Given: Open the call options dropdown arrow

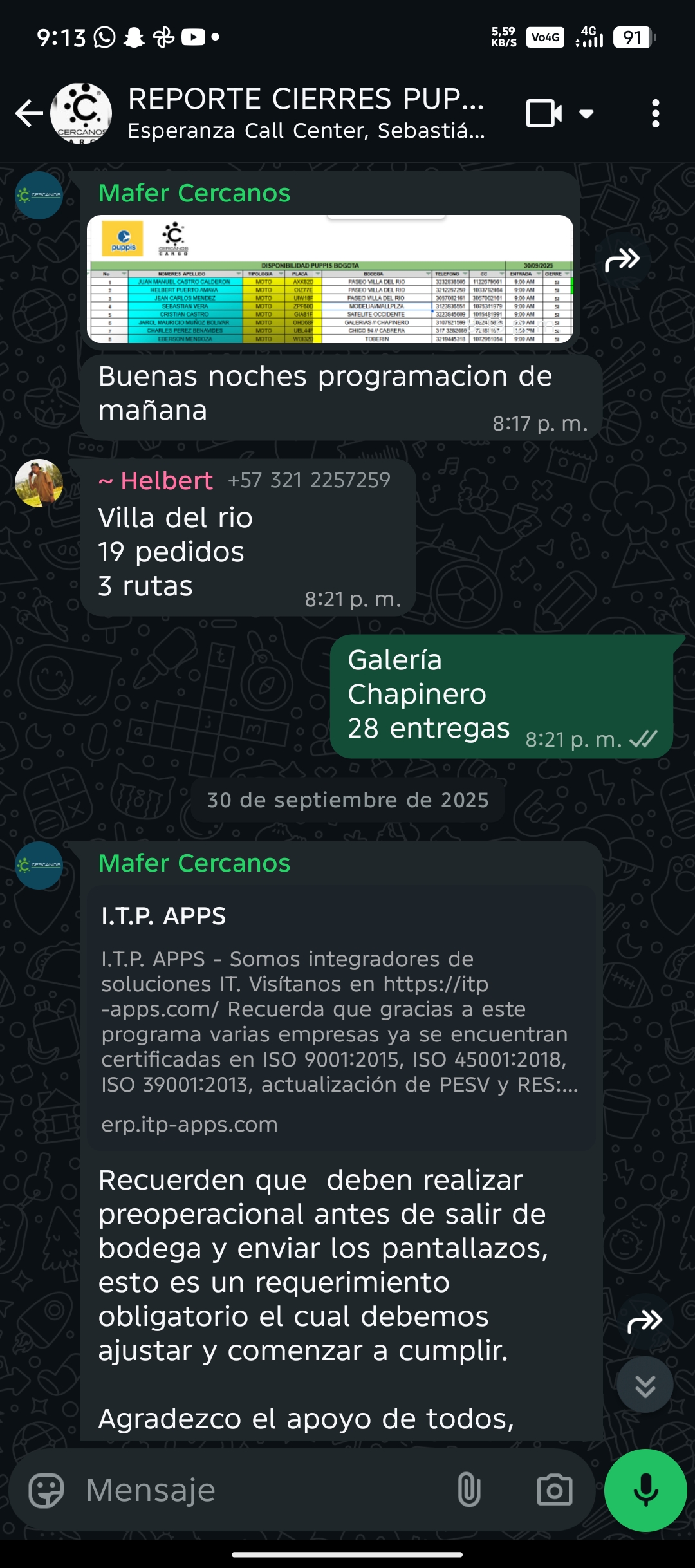Looking at the screenshot, I should point(586,114).
